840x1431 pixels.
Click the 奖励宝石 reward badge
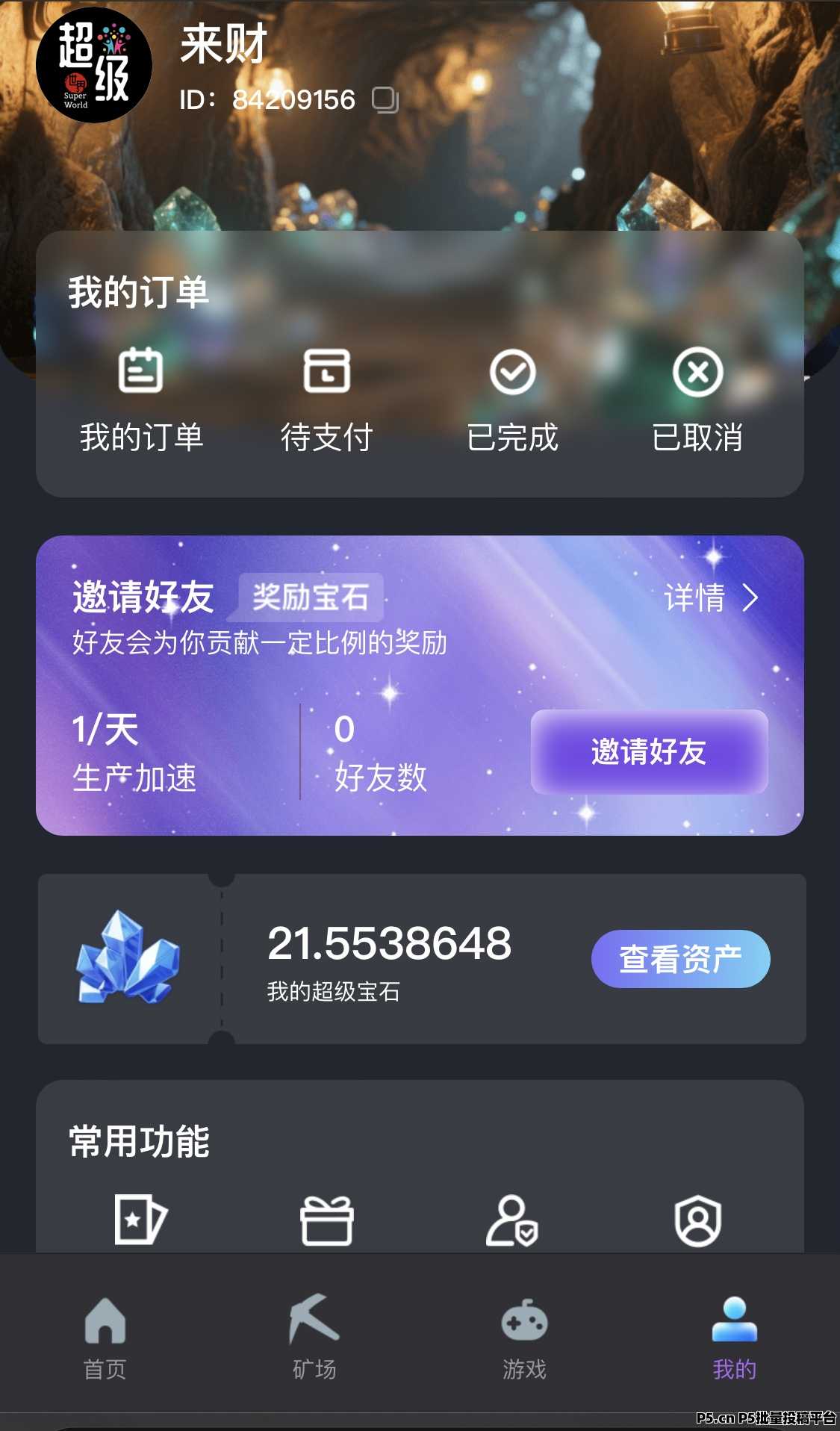pyautogui.click(x=308, y=597)
